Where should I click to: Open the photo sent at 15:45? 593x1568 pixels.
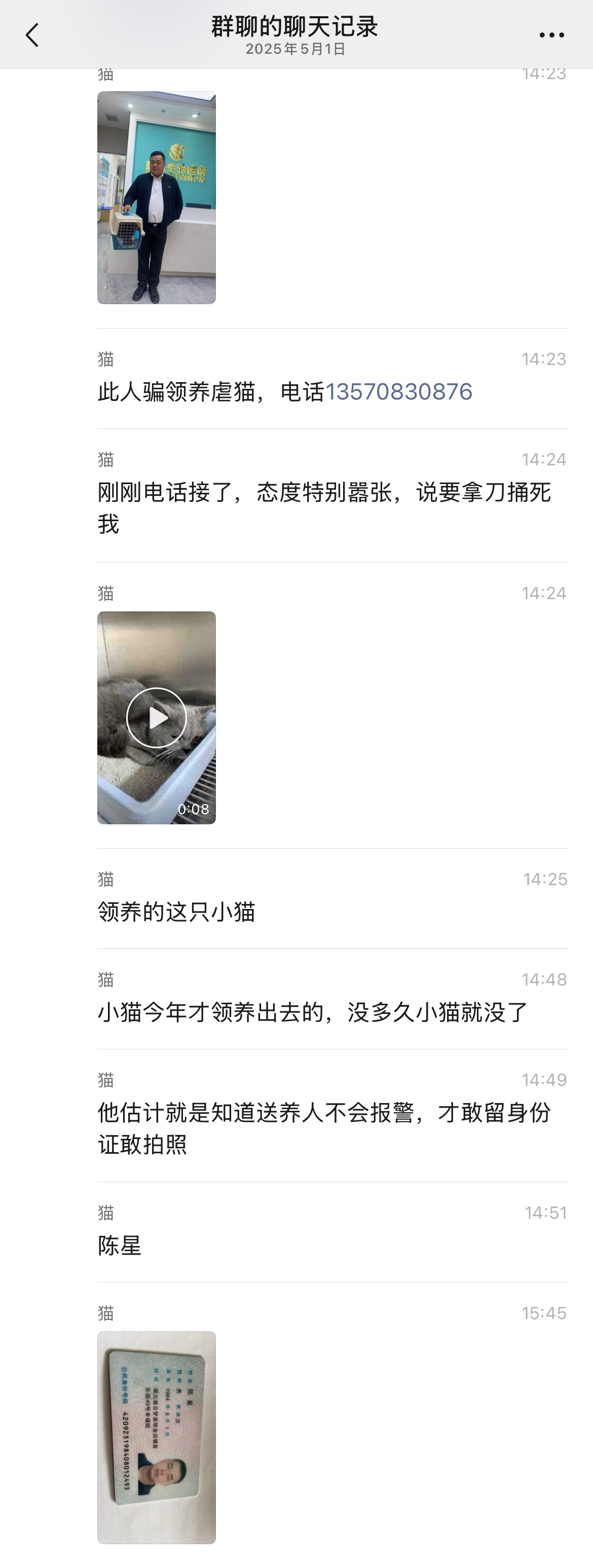[157, 1437]
